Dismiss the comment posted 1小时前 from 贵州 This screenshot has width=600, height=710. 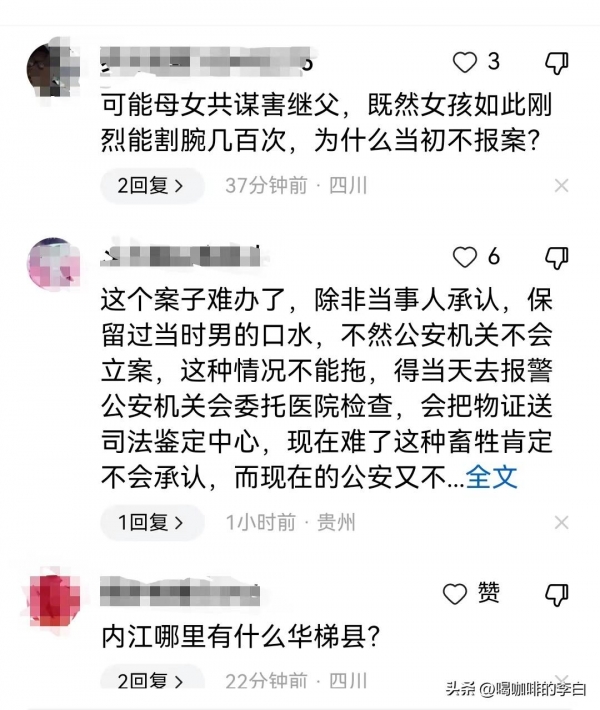561,522
